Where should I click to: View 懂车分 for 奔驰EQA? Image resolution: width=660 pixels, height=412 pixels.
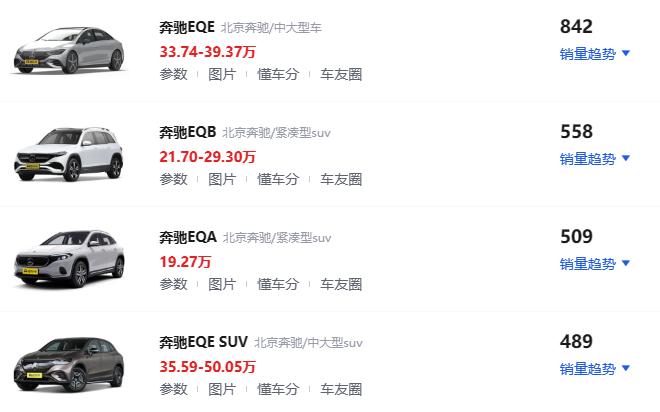[x=278, y=284]
